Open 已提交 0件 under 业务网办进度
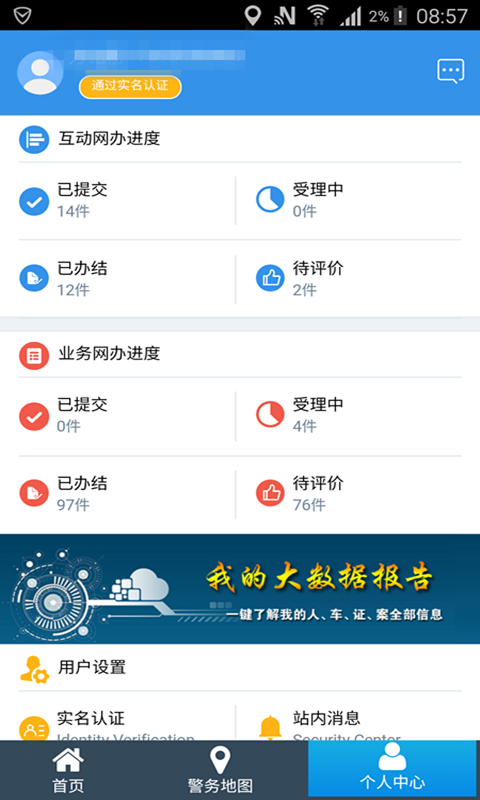 pos(127,416)
